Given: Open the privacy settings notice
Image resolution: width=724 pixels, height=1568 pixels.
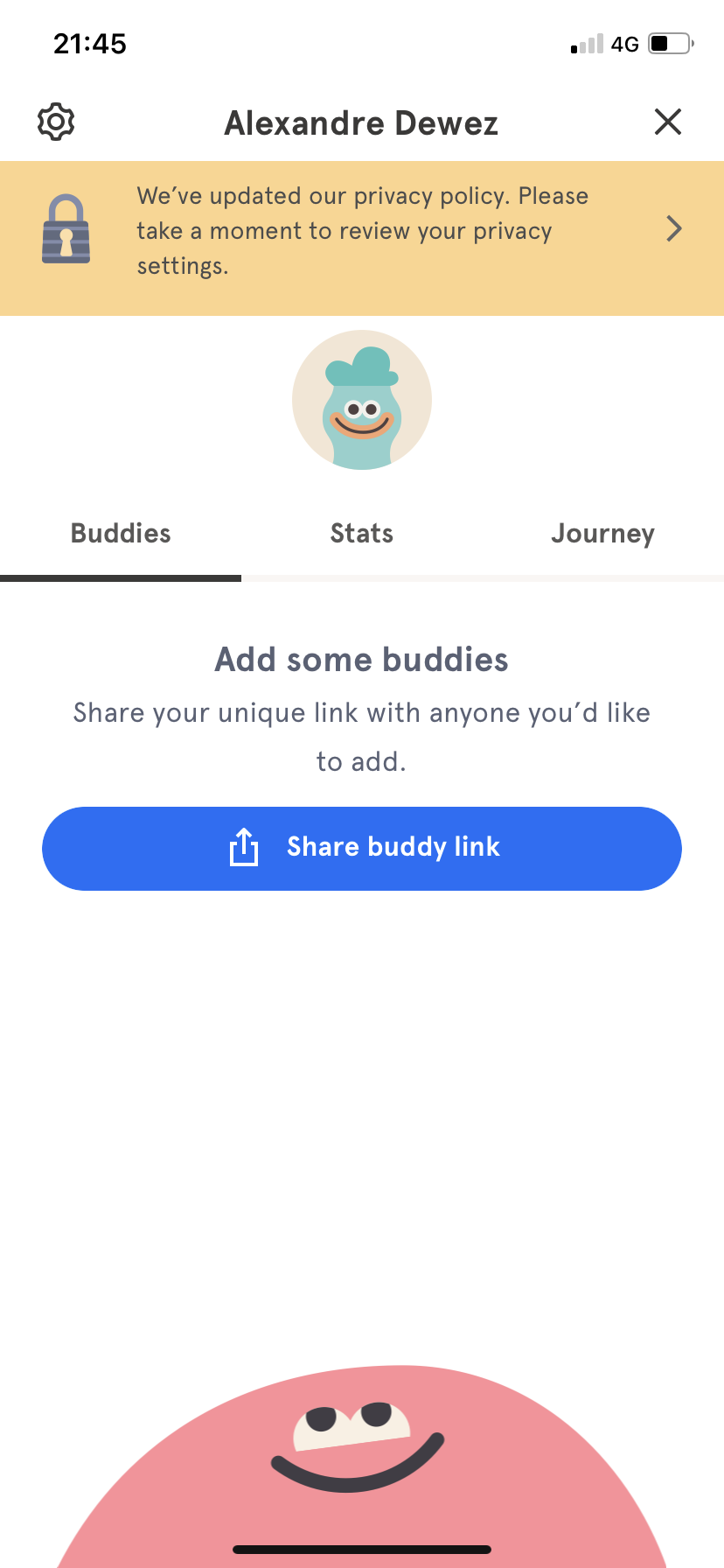Looking at the screenshot, I should click(x=362, y=229).
